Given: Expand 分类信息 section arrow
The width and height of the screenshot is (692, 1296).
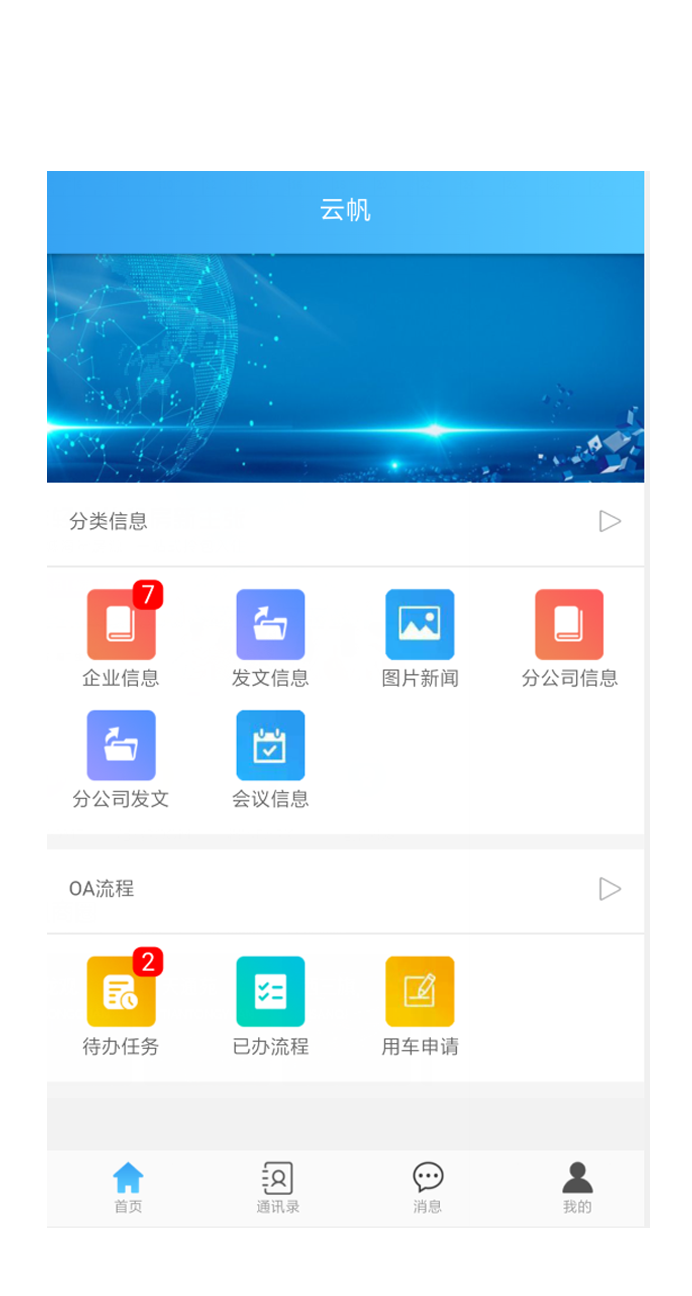Looking at the screenshot, I should pos(609,521).
